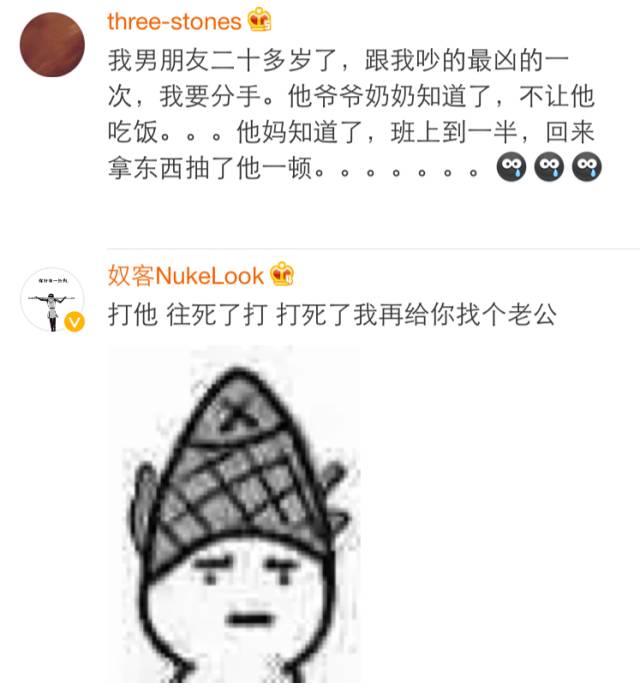Image resolution: width=640 pixels, height=695 pixels.
Task: Tap the username 奴客NukeLook
Action: pos(185,275)
